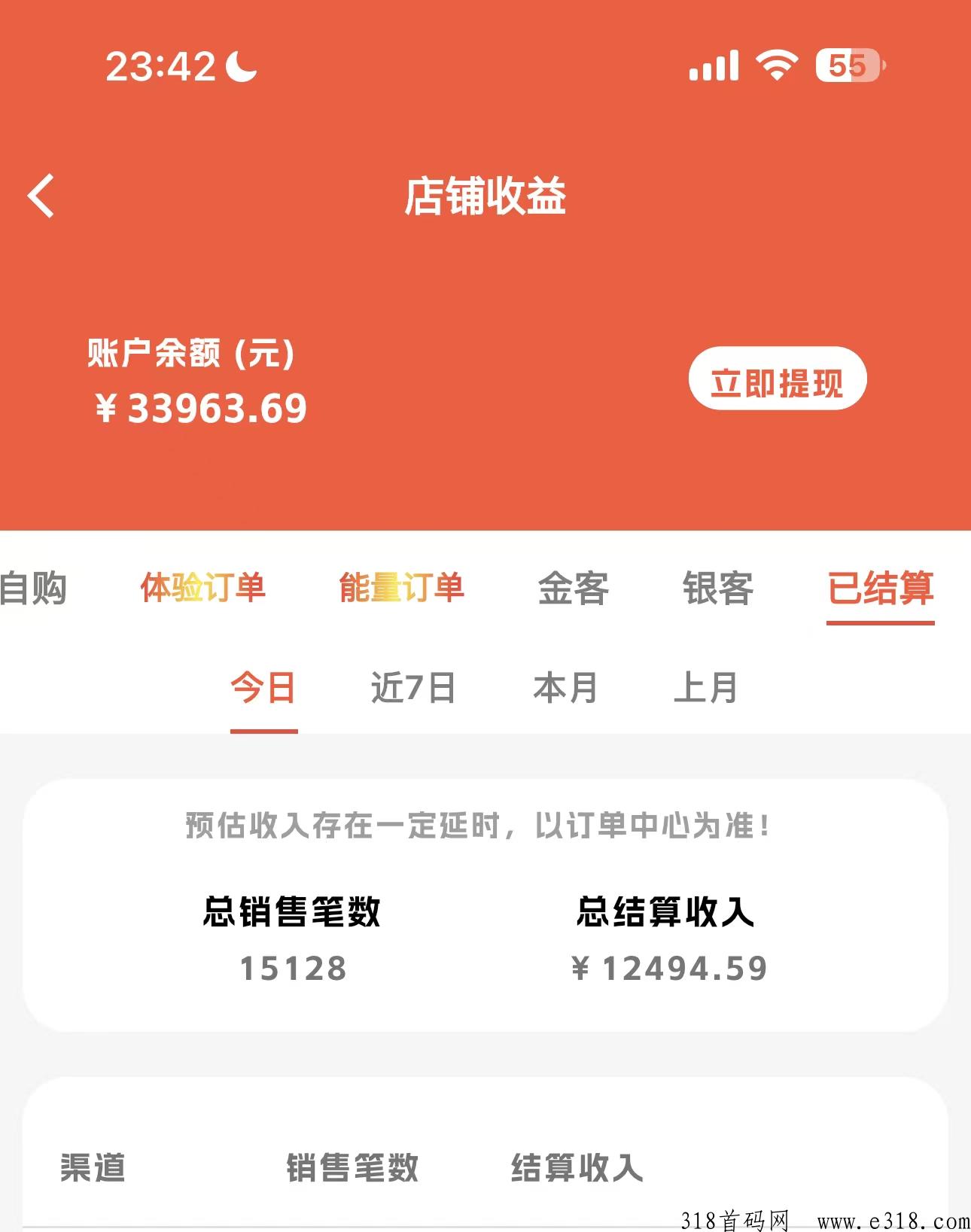
Task: Filter by 近7日
Action: point(413,688)
